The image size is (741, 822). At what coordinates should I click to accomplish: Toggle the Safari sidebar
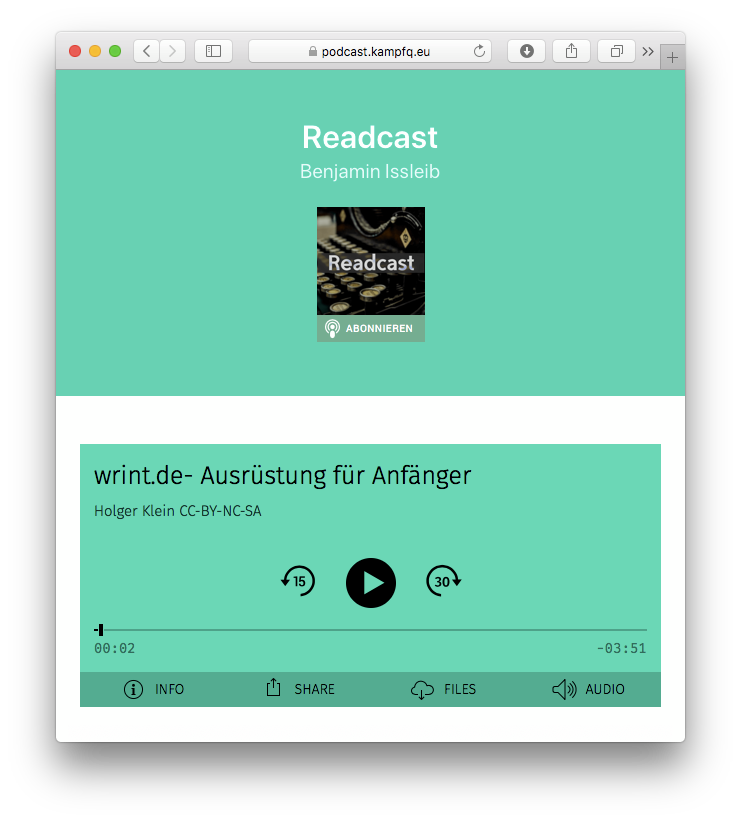pyautogui.click(x=213, y=51)
